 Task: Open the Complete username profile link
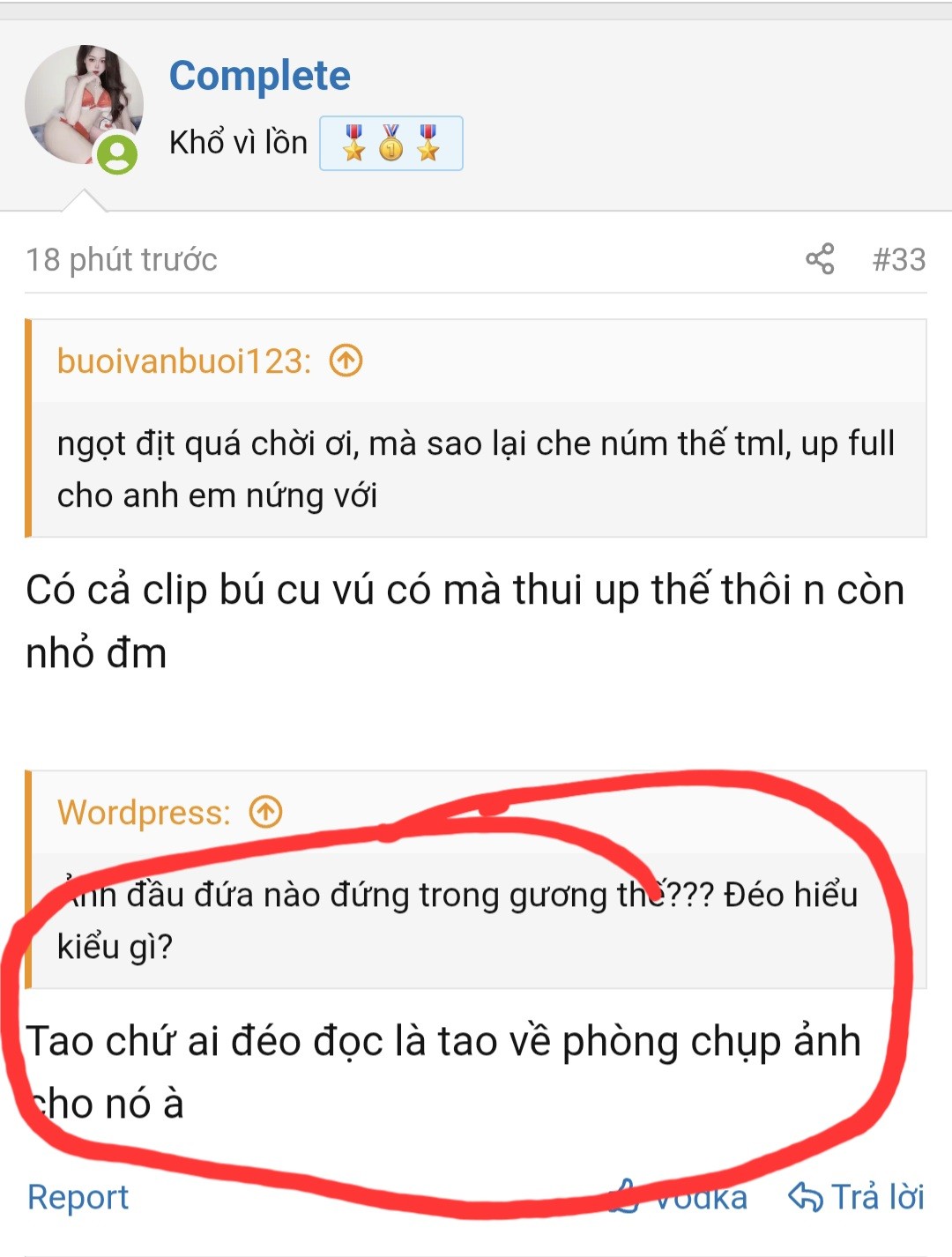click(259, 76)
